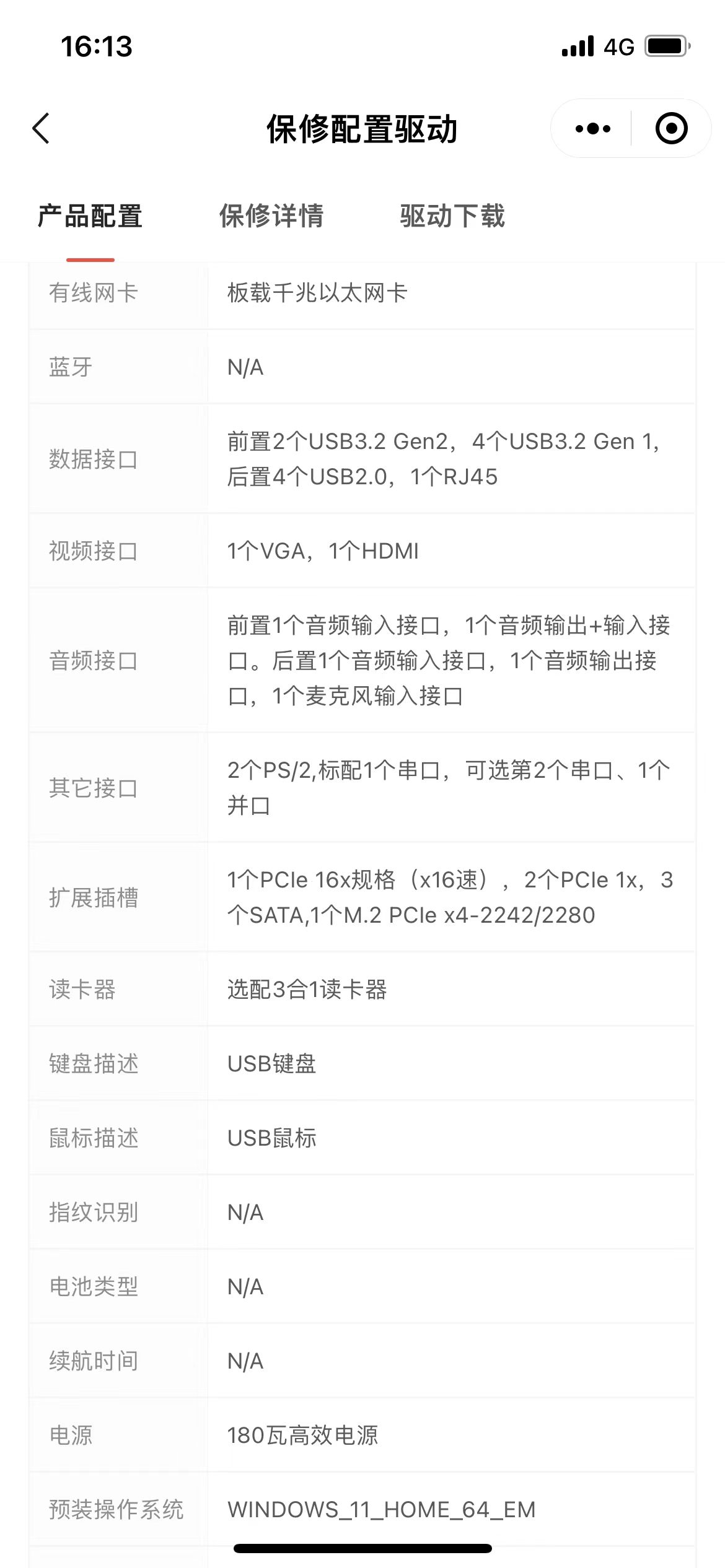Select the 电池类型 N/A value
Viewport: 725px width, 1568px height.
click(247, 1287)
